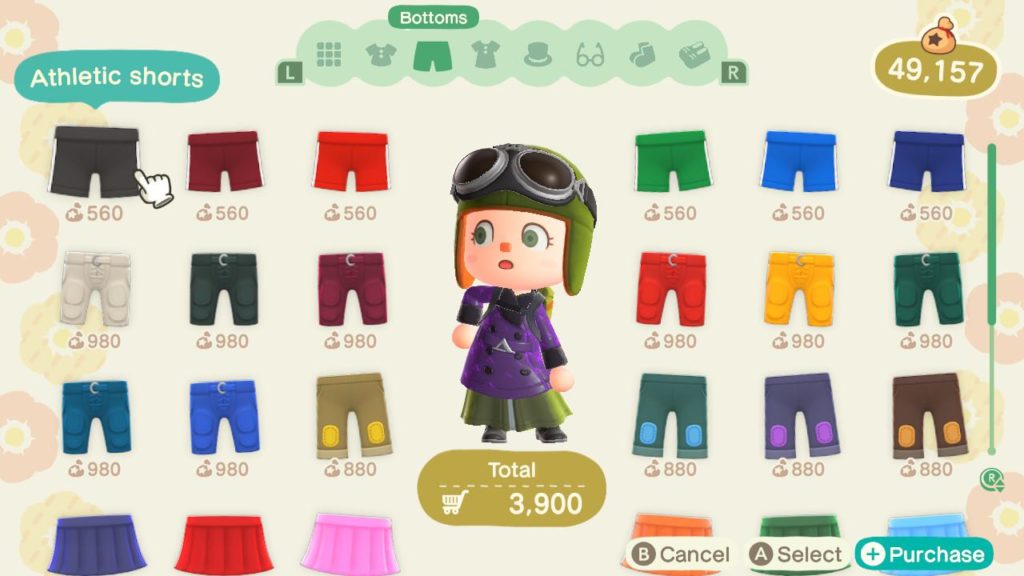The height and width of the screenshot is (576, 1024).
Task: Choose the green shorts priced 560
Action: (672, 160)
